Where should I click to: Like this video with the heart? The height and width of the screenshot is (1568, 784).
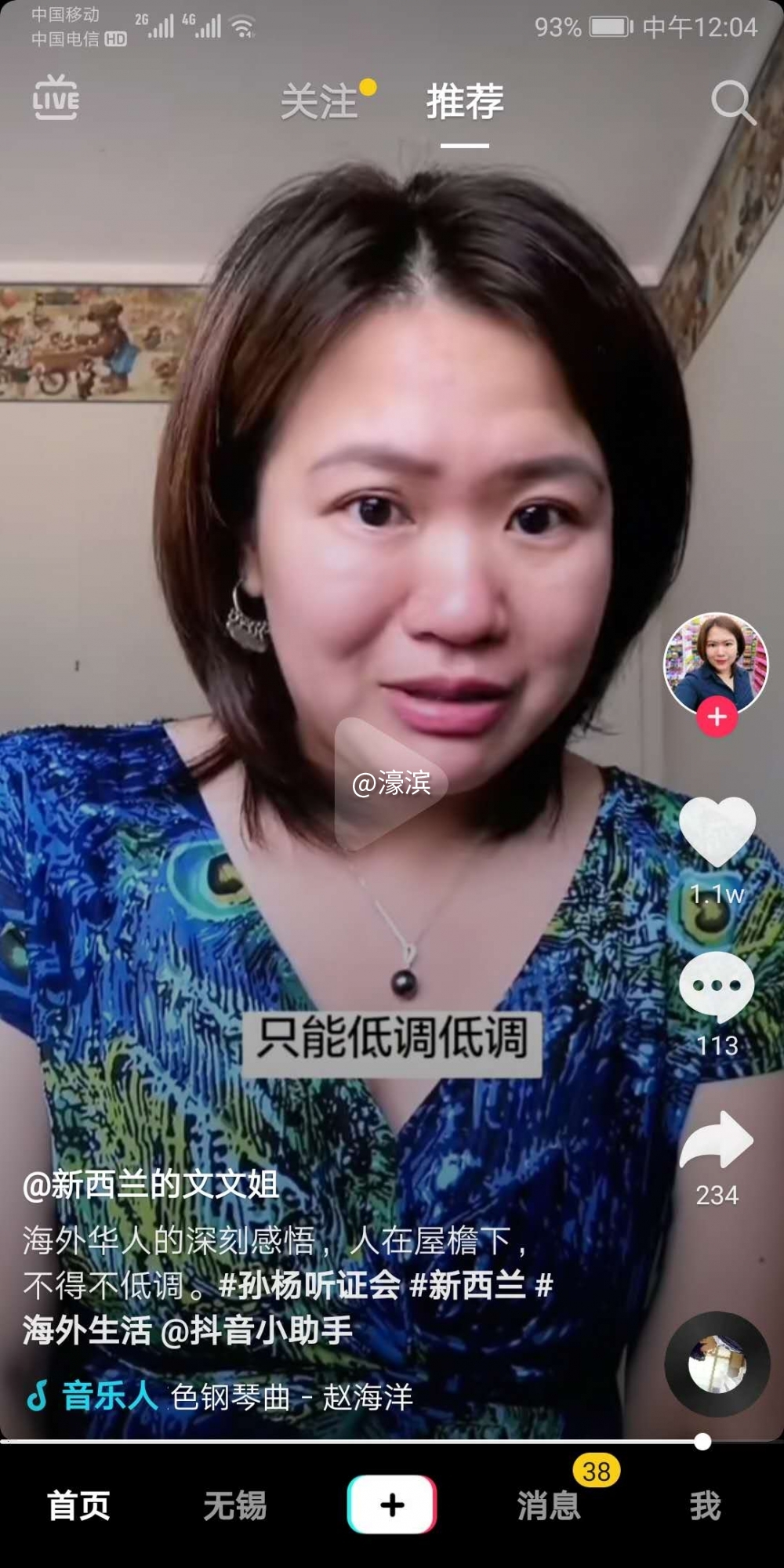tap(717, 831)
